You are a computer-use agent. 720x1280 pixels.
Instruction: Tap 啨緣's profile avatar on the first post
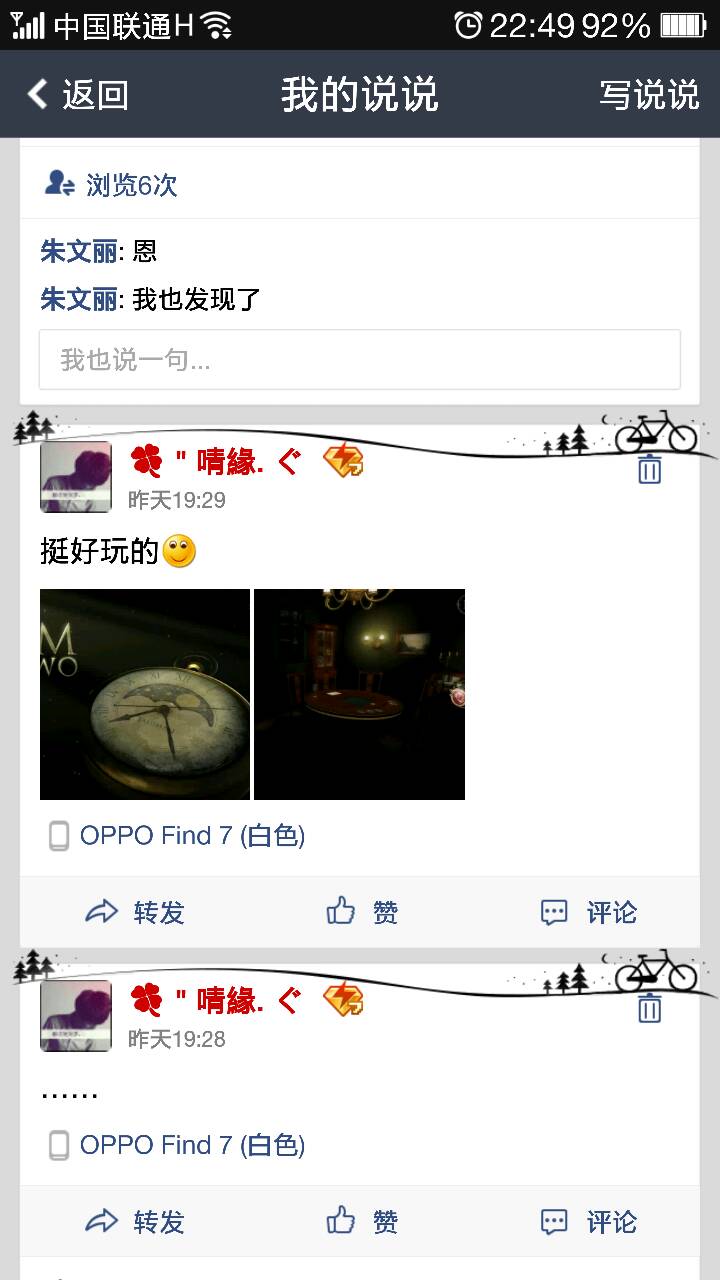coord(75,476)
